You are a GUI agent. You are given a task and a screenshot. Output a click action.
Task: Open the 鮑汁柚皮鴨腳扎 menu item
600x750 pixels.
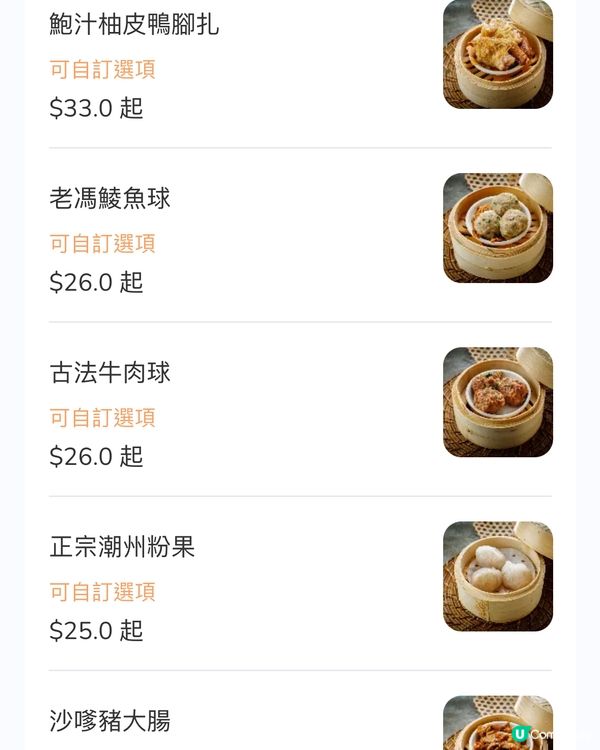click(x=134, y=24)
